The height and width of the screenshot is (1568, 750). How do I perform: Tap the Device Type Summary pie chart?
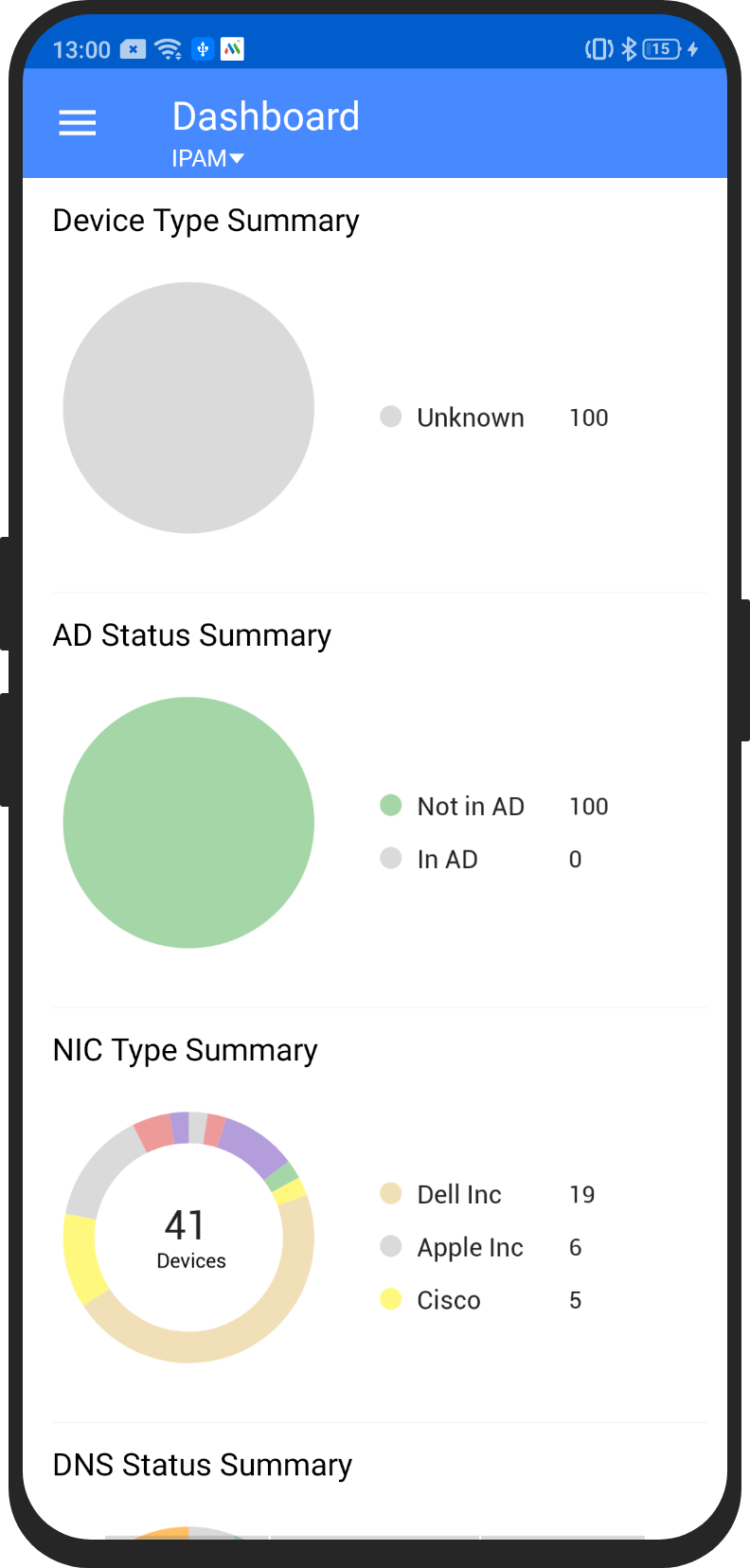click(188, 408)
